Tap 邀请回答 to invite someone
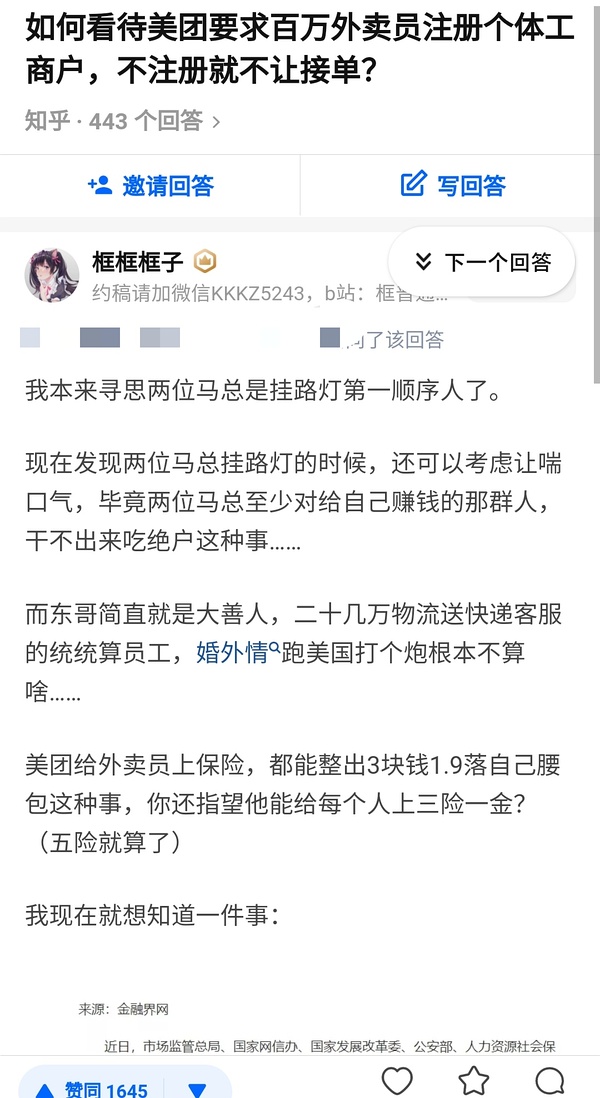This screenshot has height=1098, width=600. click(x=150, y=185)
